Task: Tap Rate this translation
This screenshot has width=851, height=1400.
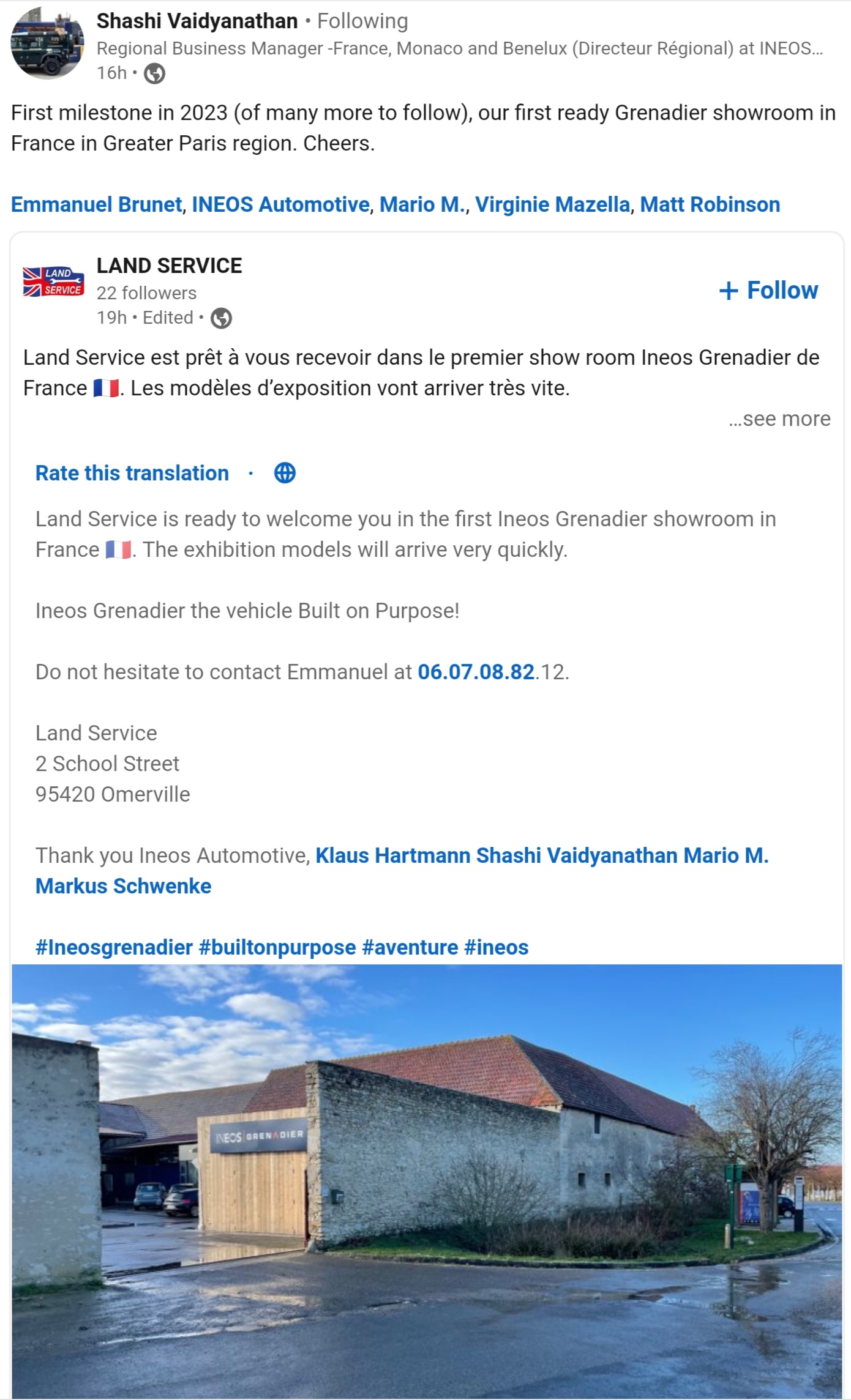Action: click(x=132, y=473)
